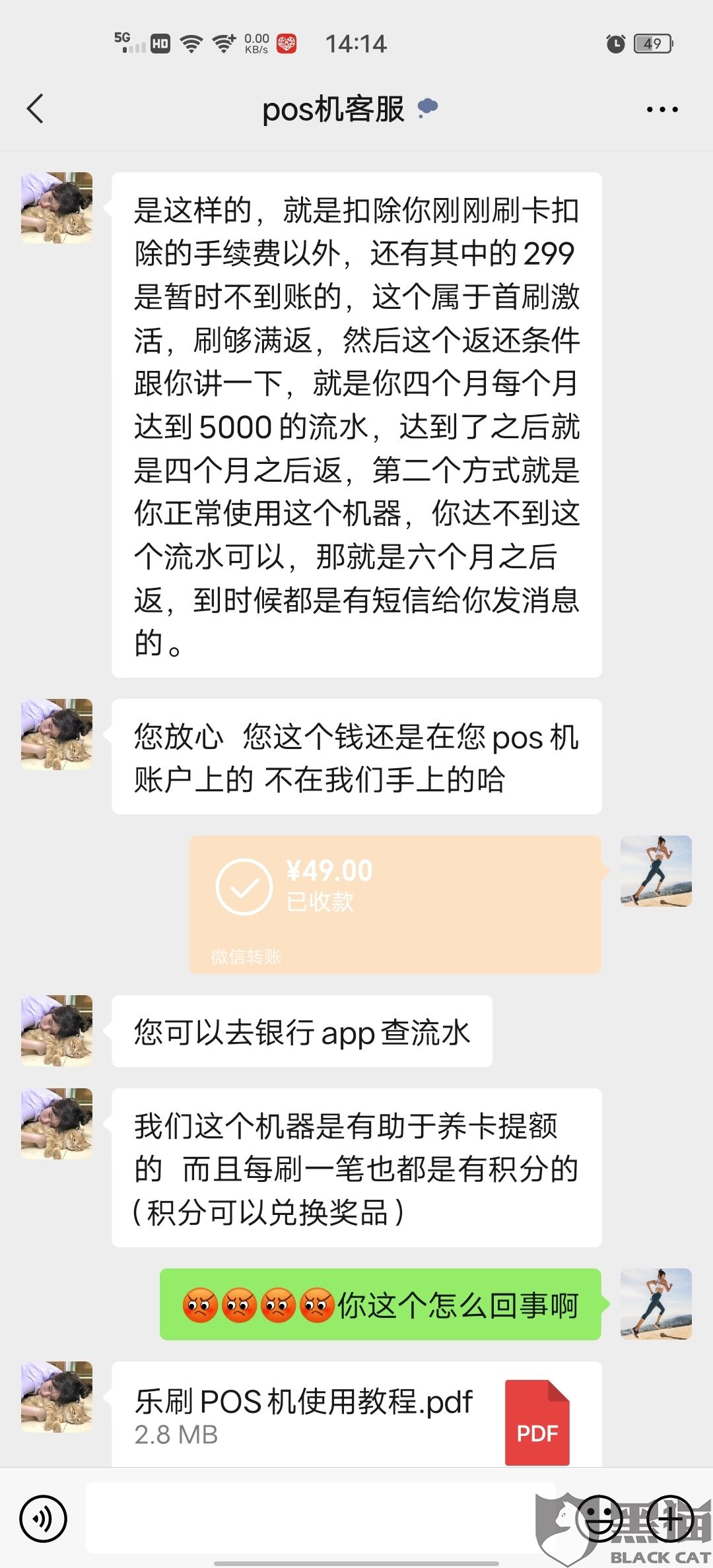Tap the pos机客服 chat title
Viewport: 713px width, 1568px height.
tap(333, 108)
